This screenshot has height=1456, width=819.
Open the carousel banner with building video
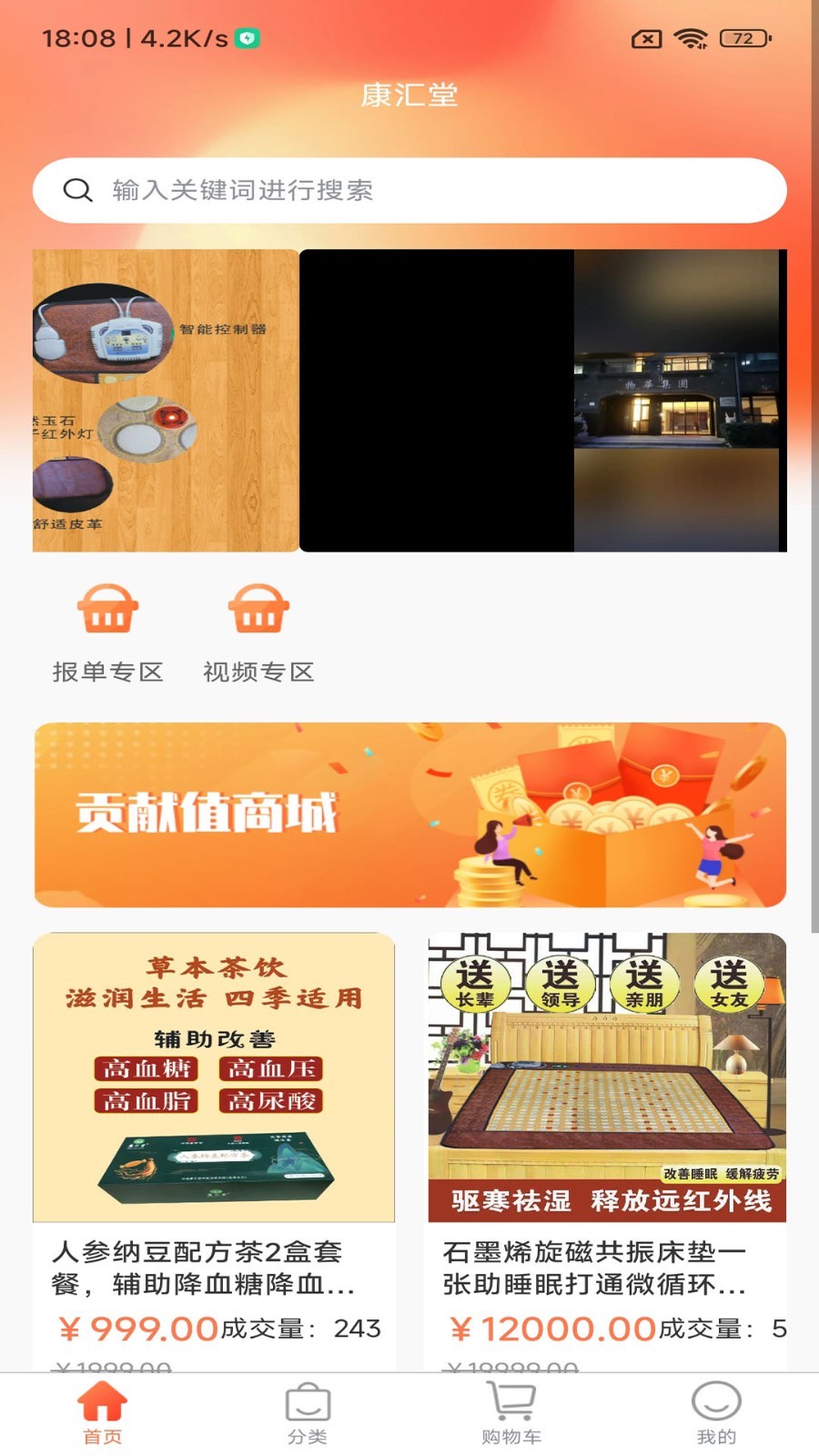(x=542, y=400)
